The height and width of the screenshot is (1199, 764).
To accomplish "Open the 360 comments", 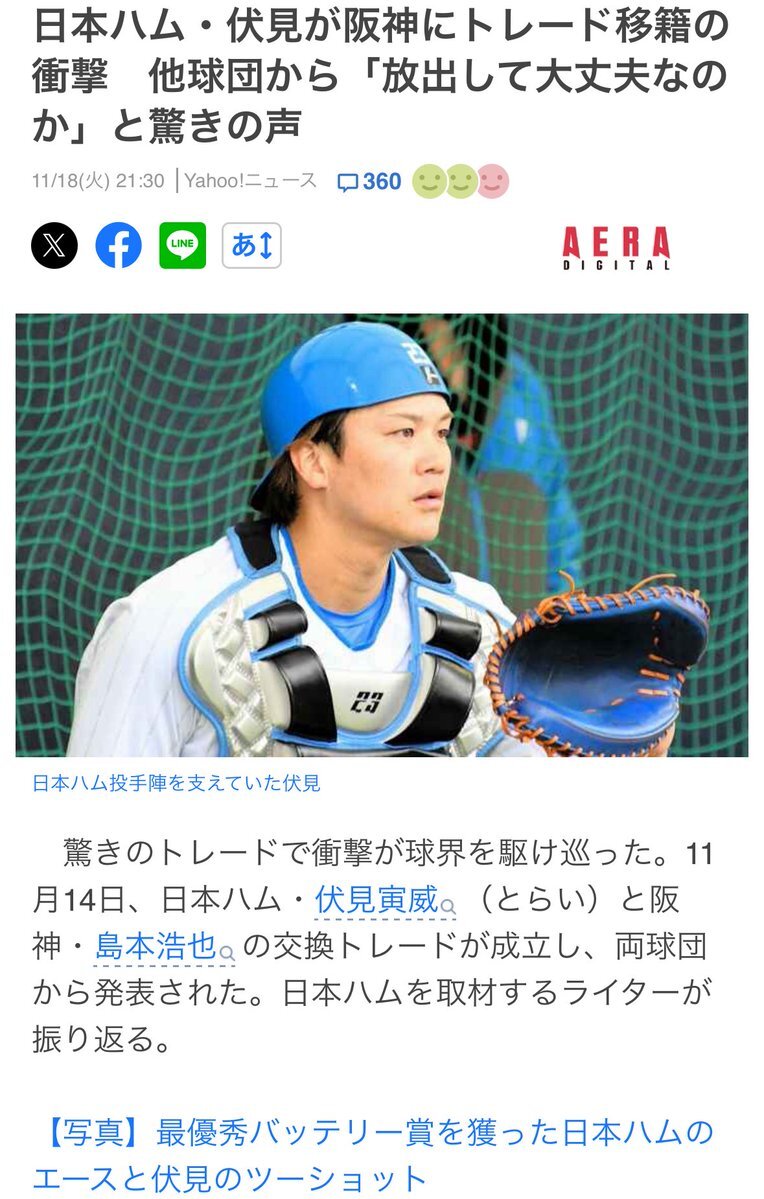I will pyautogui.click(x=369, y=182).
